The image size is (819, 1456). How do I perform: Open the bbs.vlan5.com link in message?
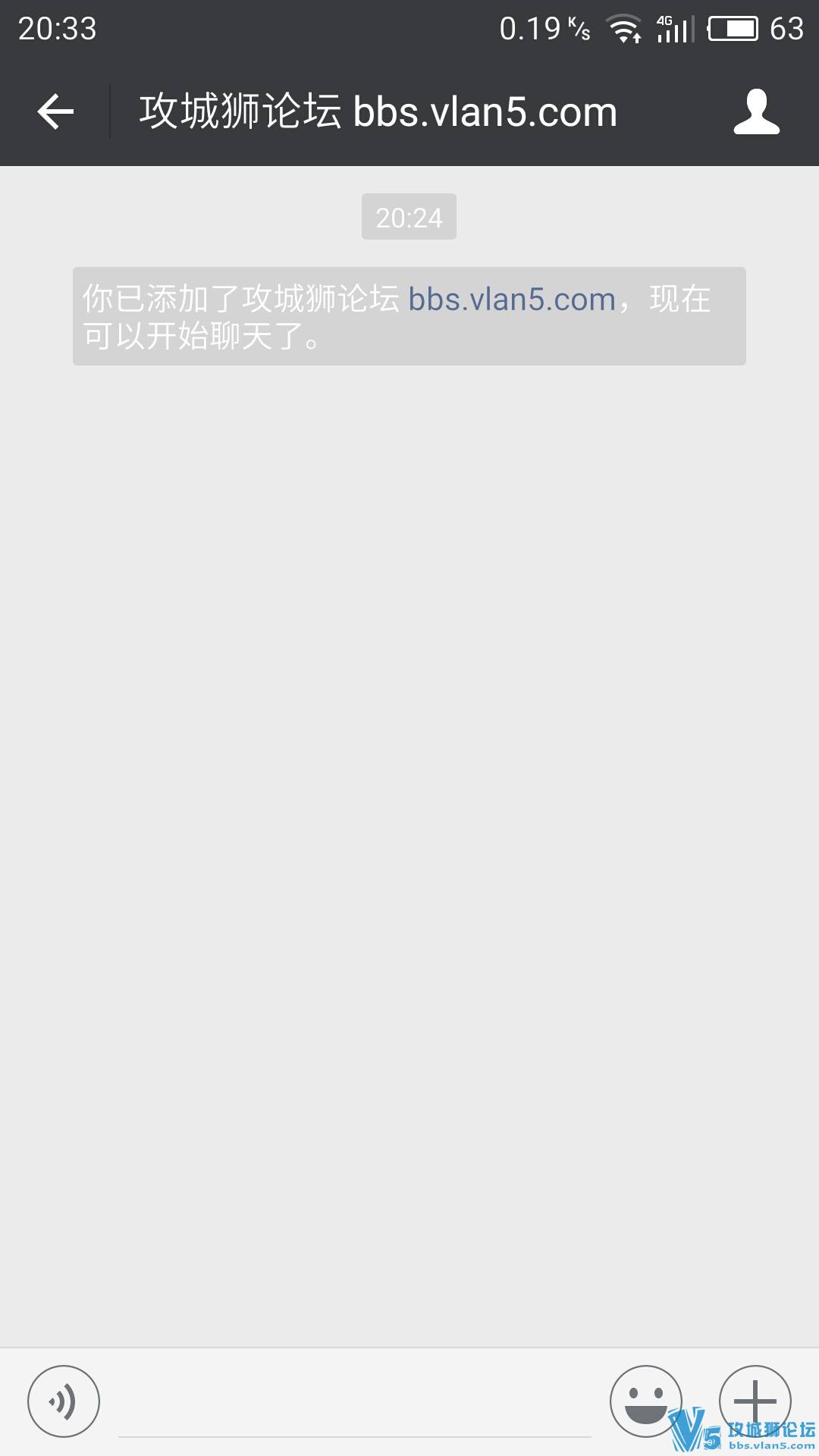[511, 300]
